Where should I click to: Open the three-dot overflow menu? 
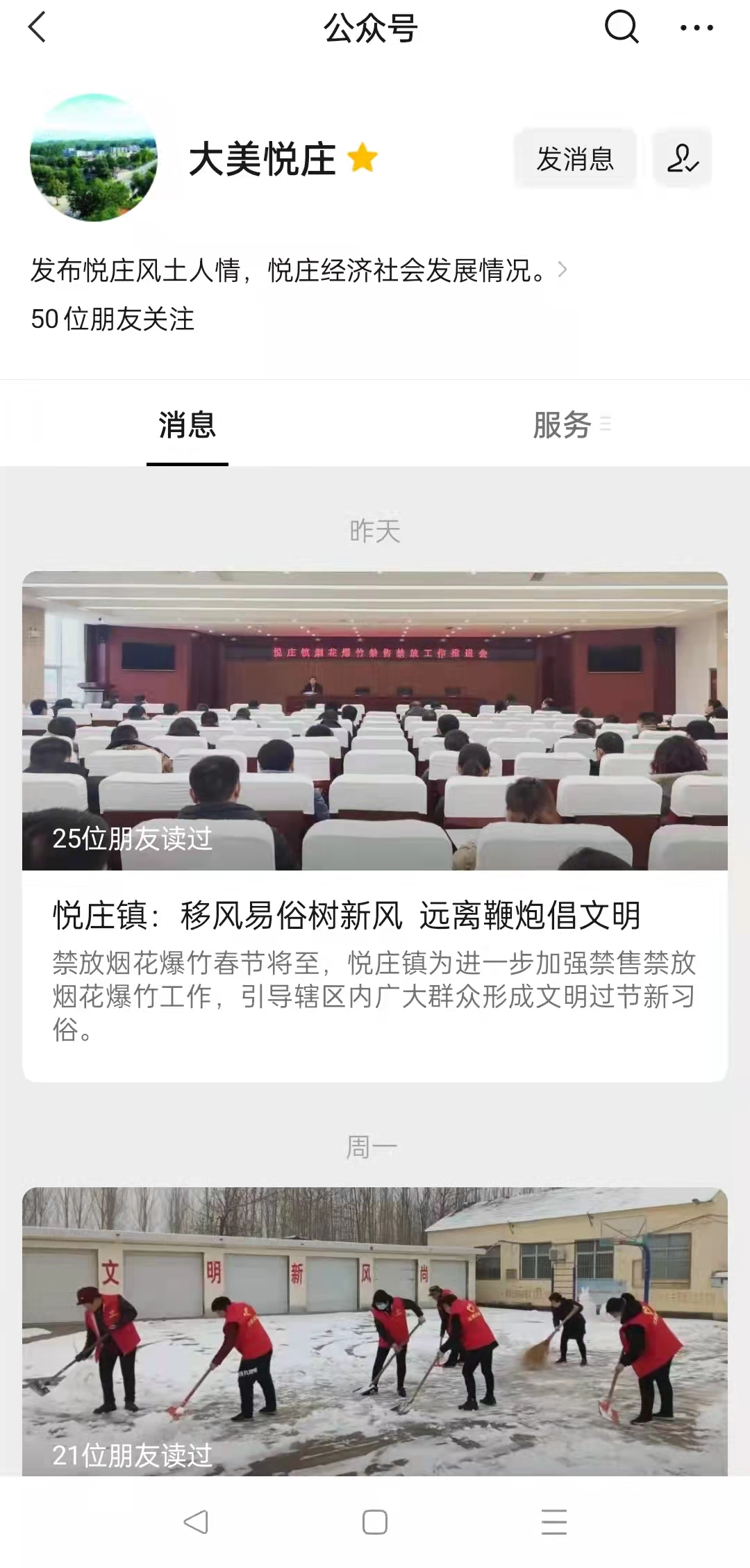(x=696, y=28)
